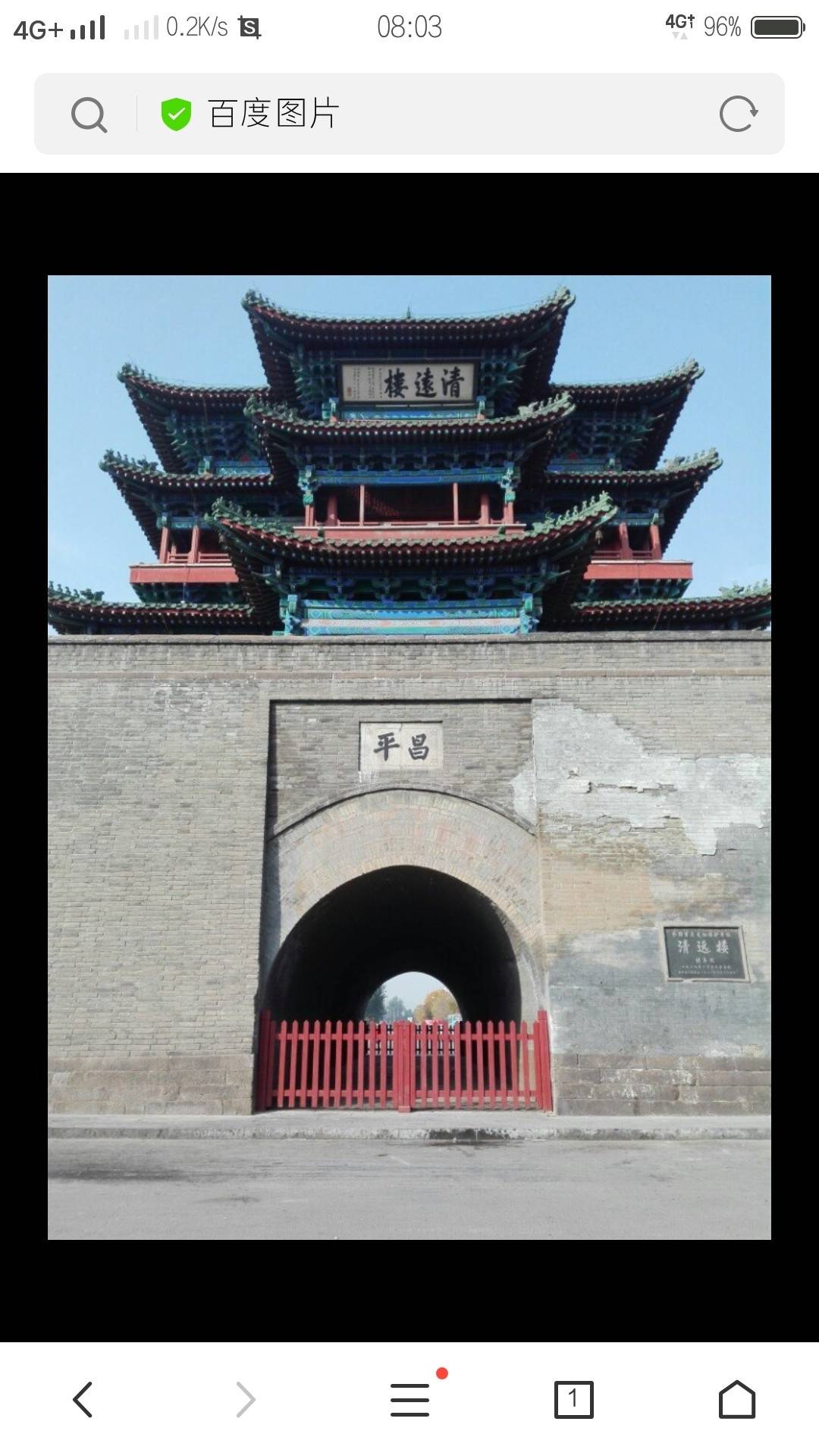Tap the 清远楼 photo in the viewer
This screenshot has width=819, height=1456.
click(409, 757)
